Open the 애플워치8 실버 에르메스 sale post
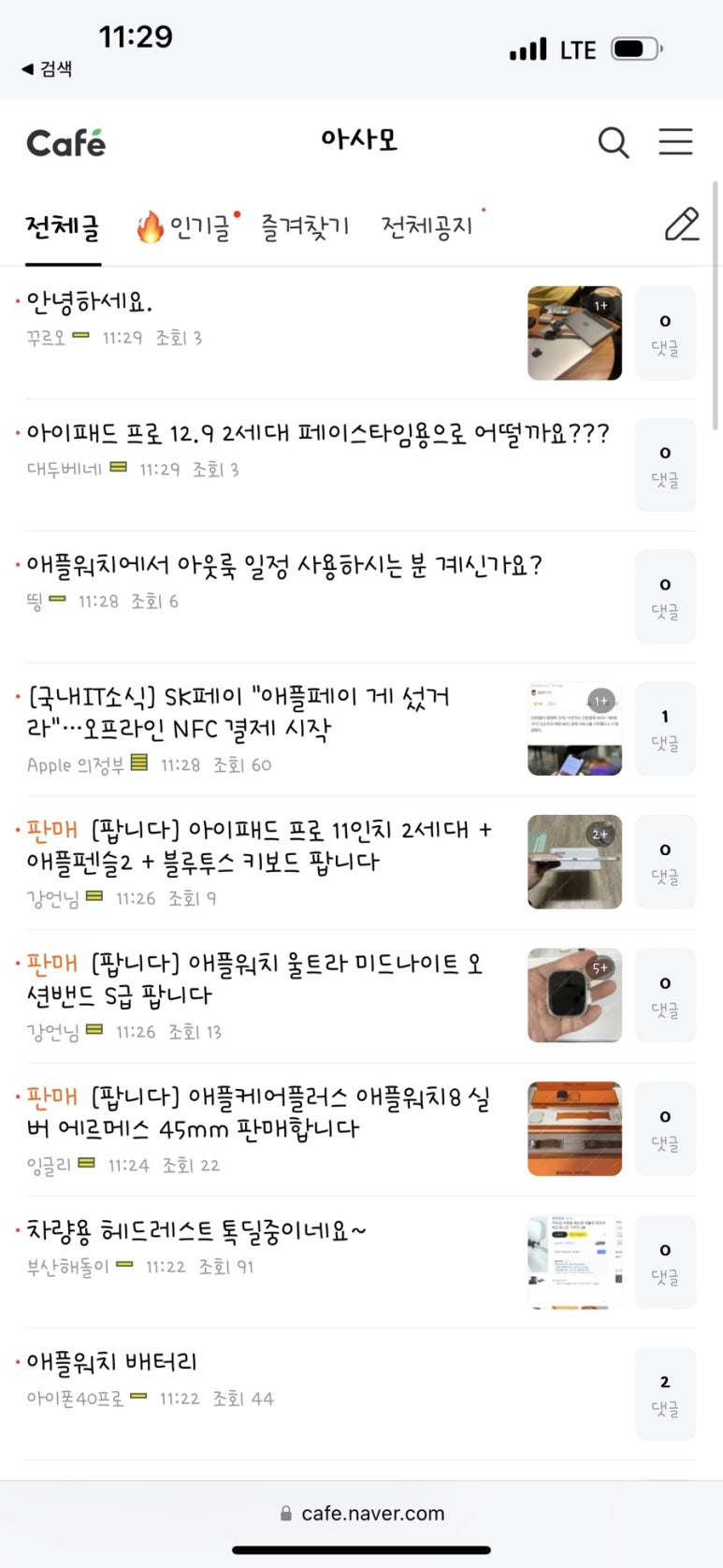723x1568 pixels. (258, 1112)
